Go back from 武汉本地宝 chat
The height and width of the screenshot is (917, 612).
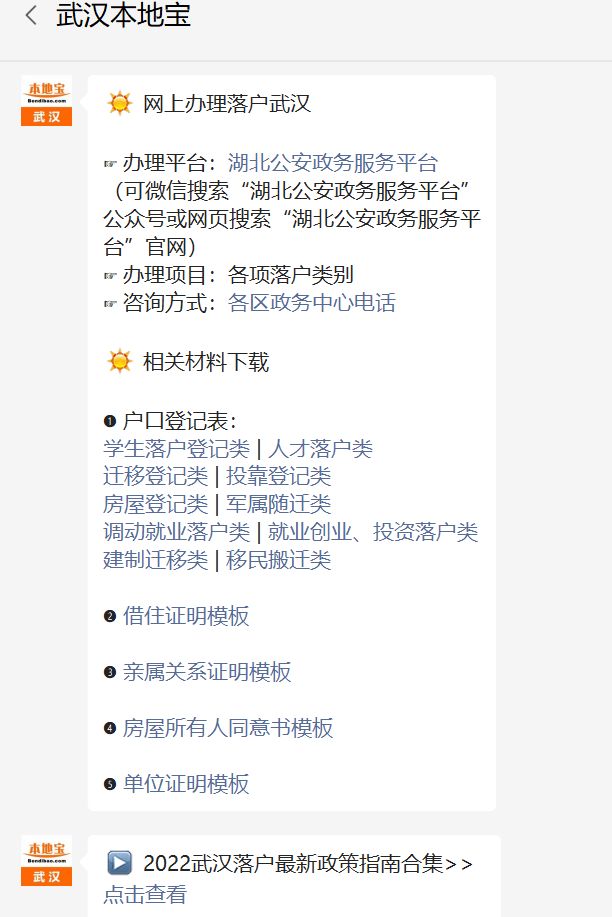tap(32, 16)
